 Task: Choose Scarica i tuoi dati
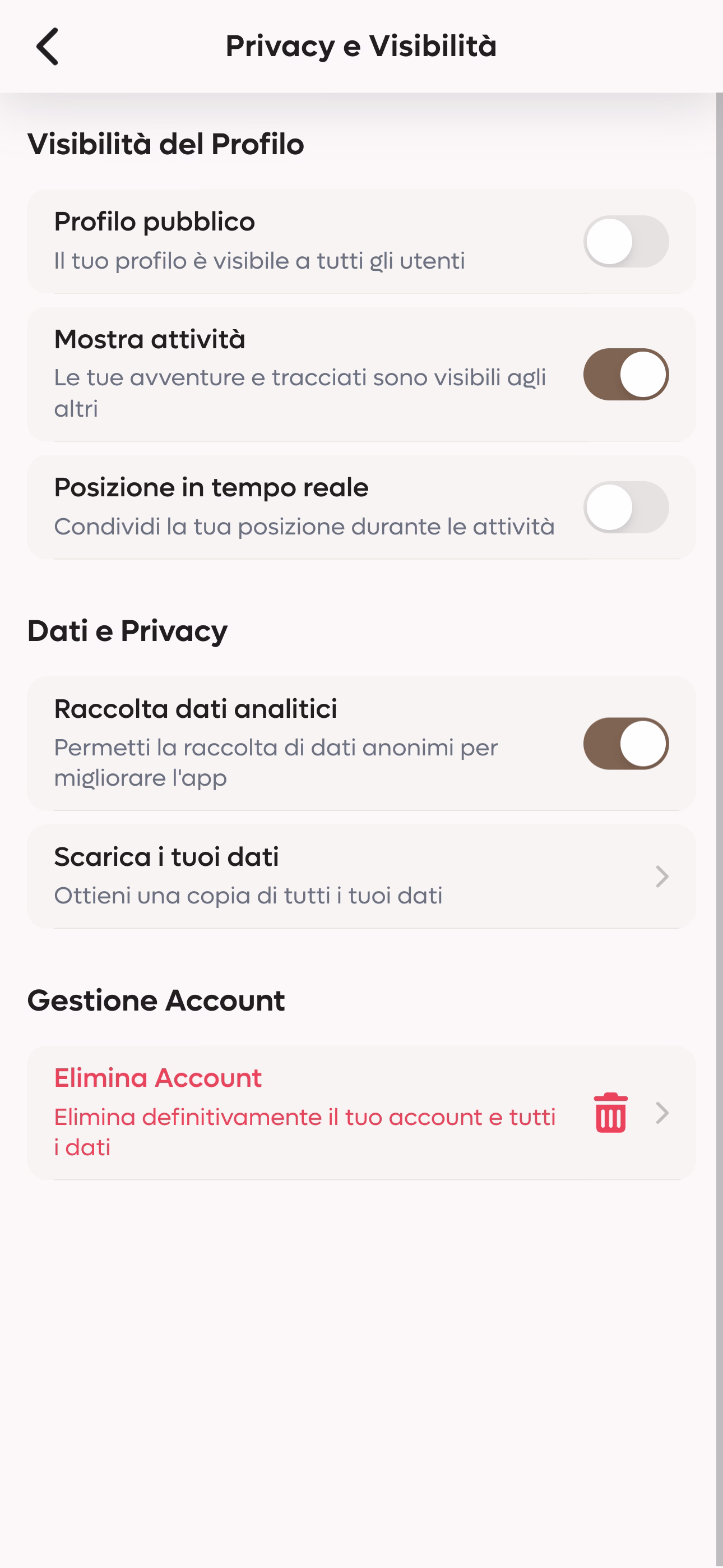coord(166,856)
